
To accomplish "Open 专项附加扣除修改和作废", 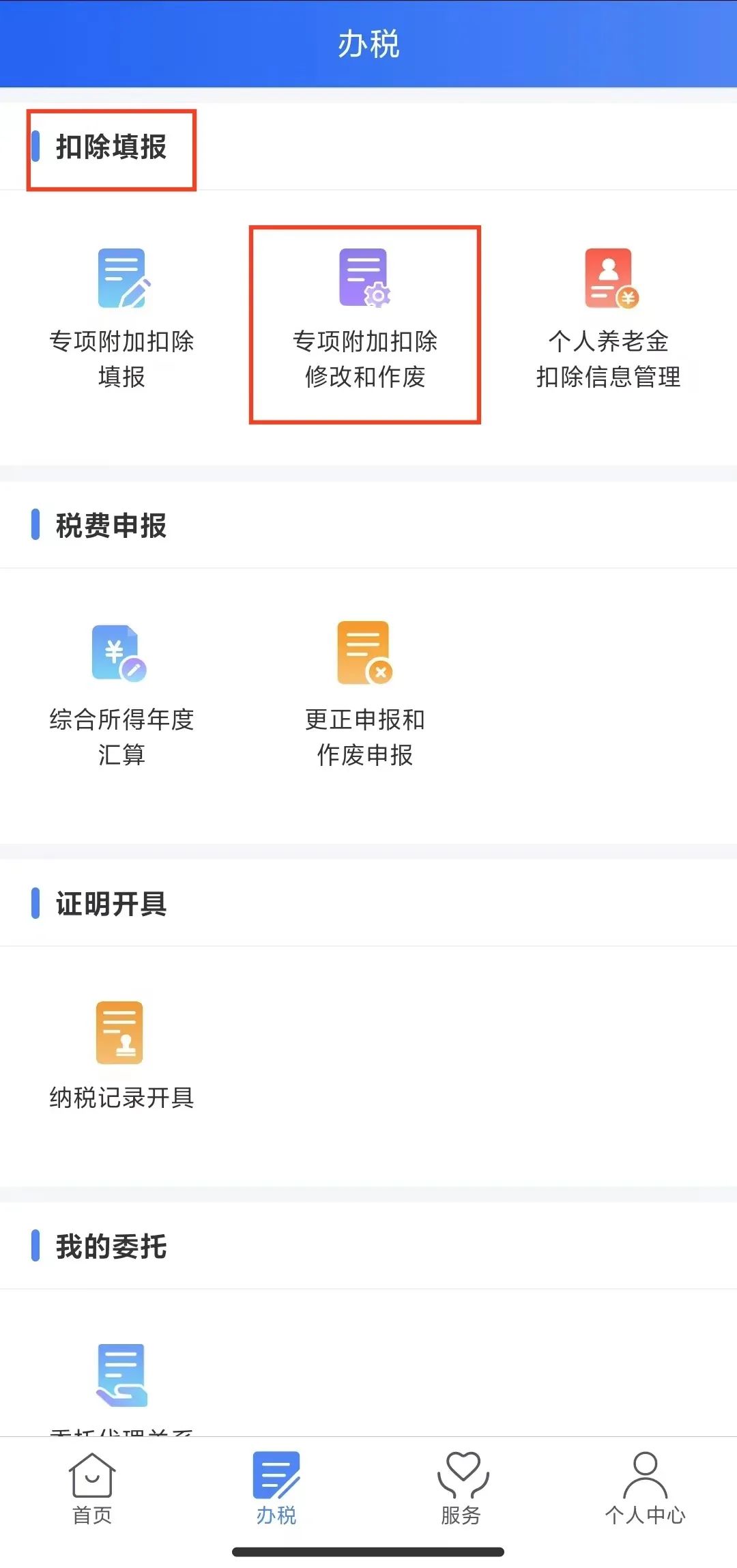I will pos(365,319).
